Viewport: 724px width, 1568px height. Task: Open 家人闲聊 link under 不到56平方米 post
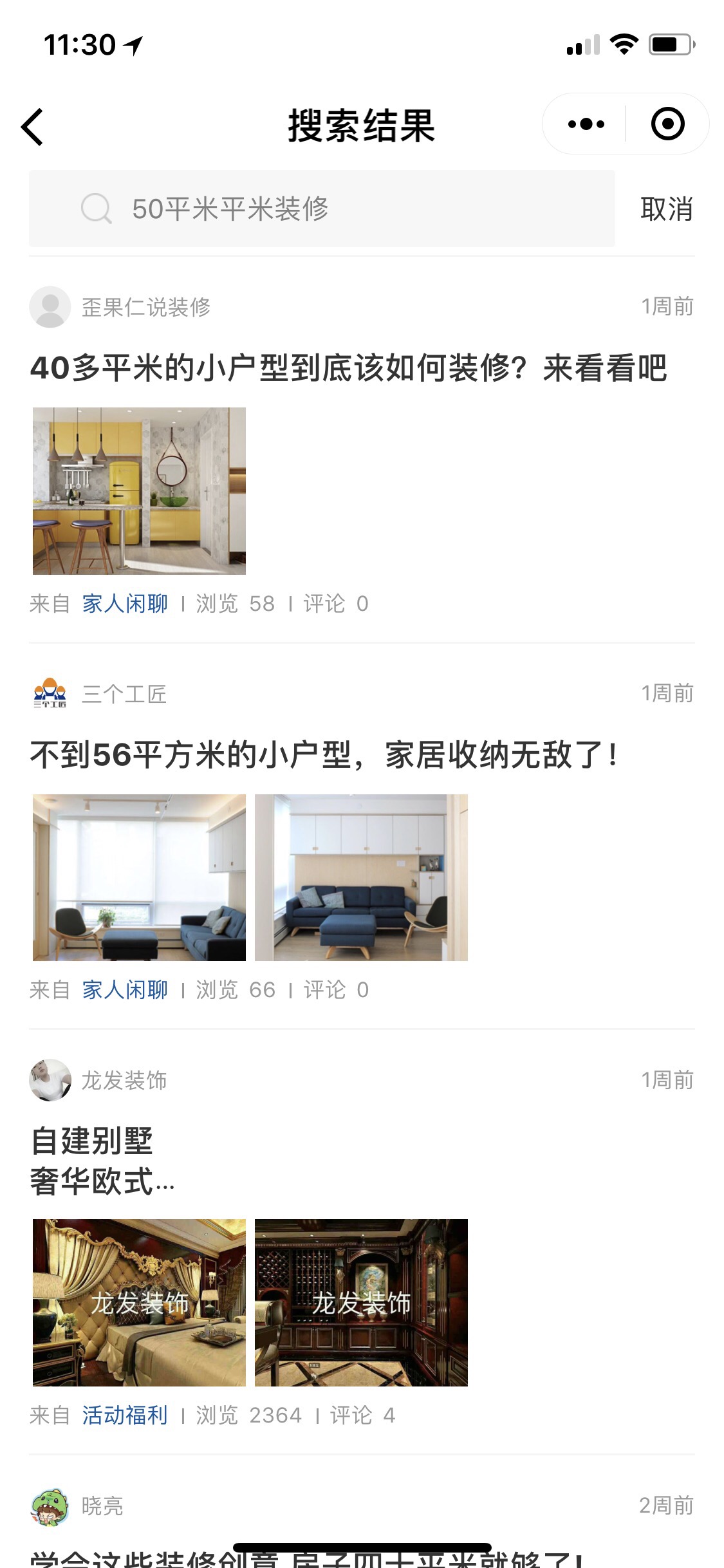[125, 990]
